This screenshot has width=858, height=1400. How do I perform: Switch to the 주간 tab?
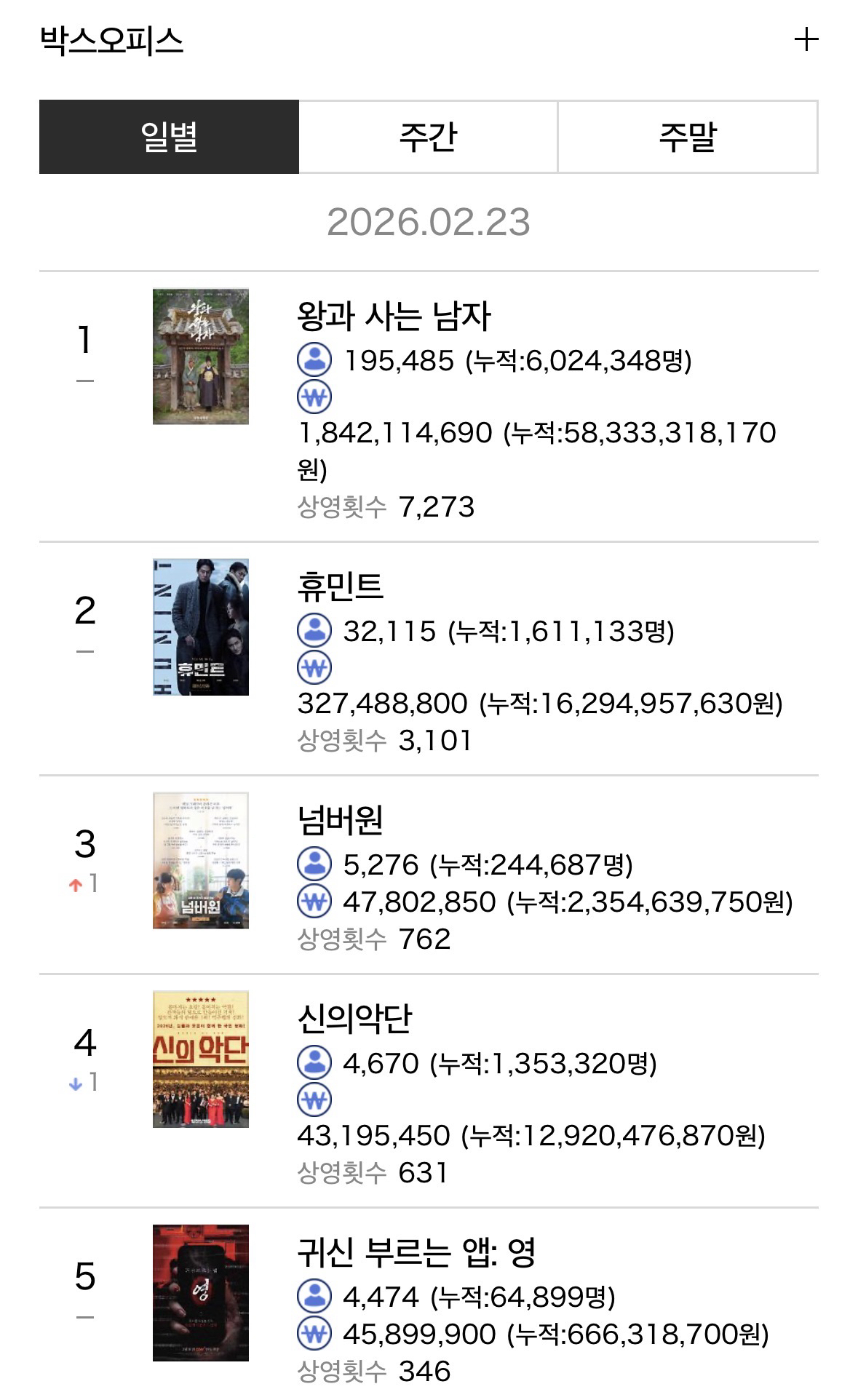428,137
